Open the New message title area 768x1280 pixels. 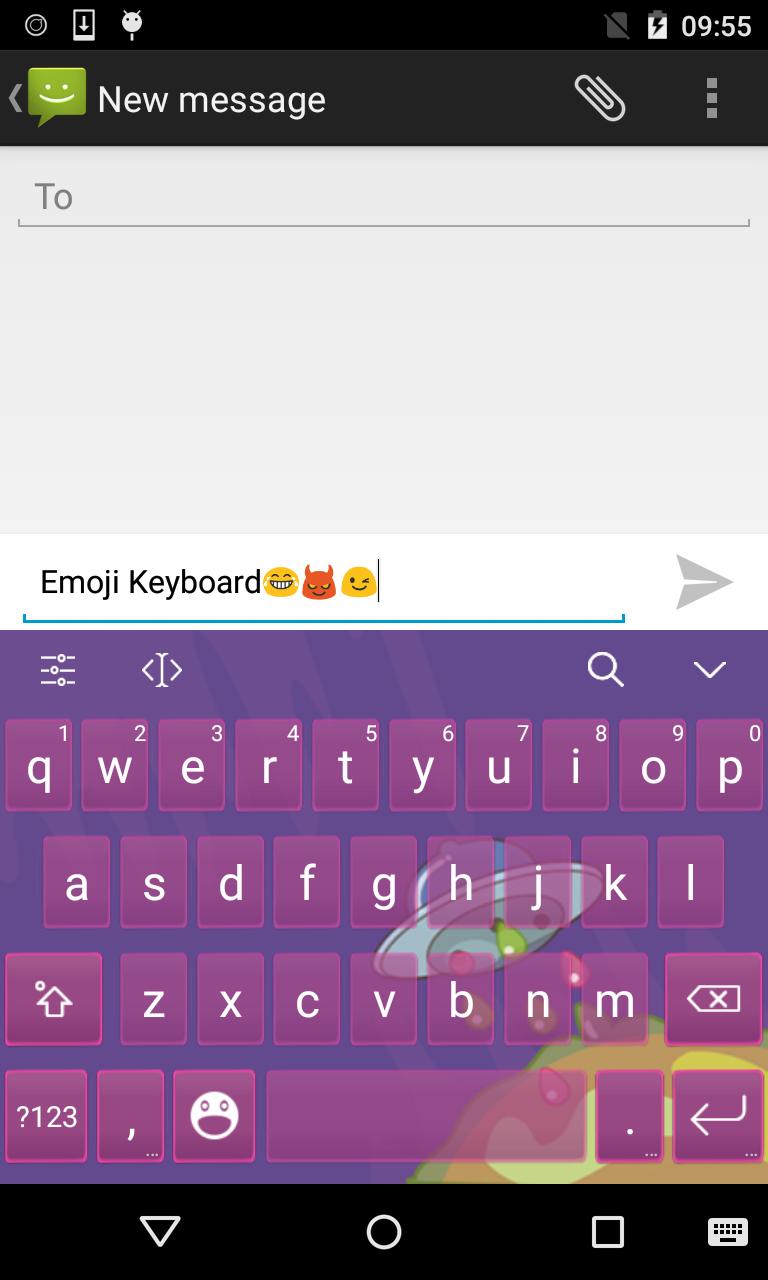pos(210,97)
